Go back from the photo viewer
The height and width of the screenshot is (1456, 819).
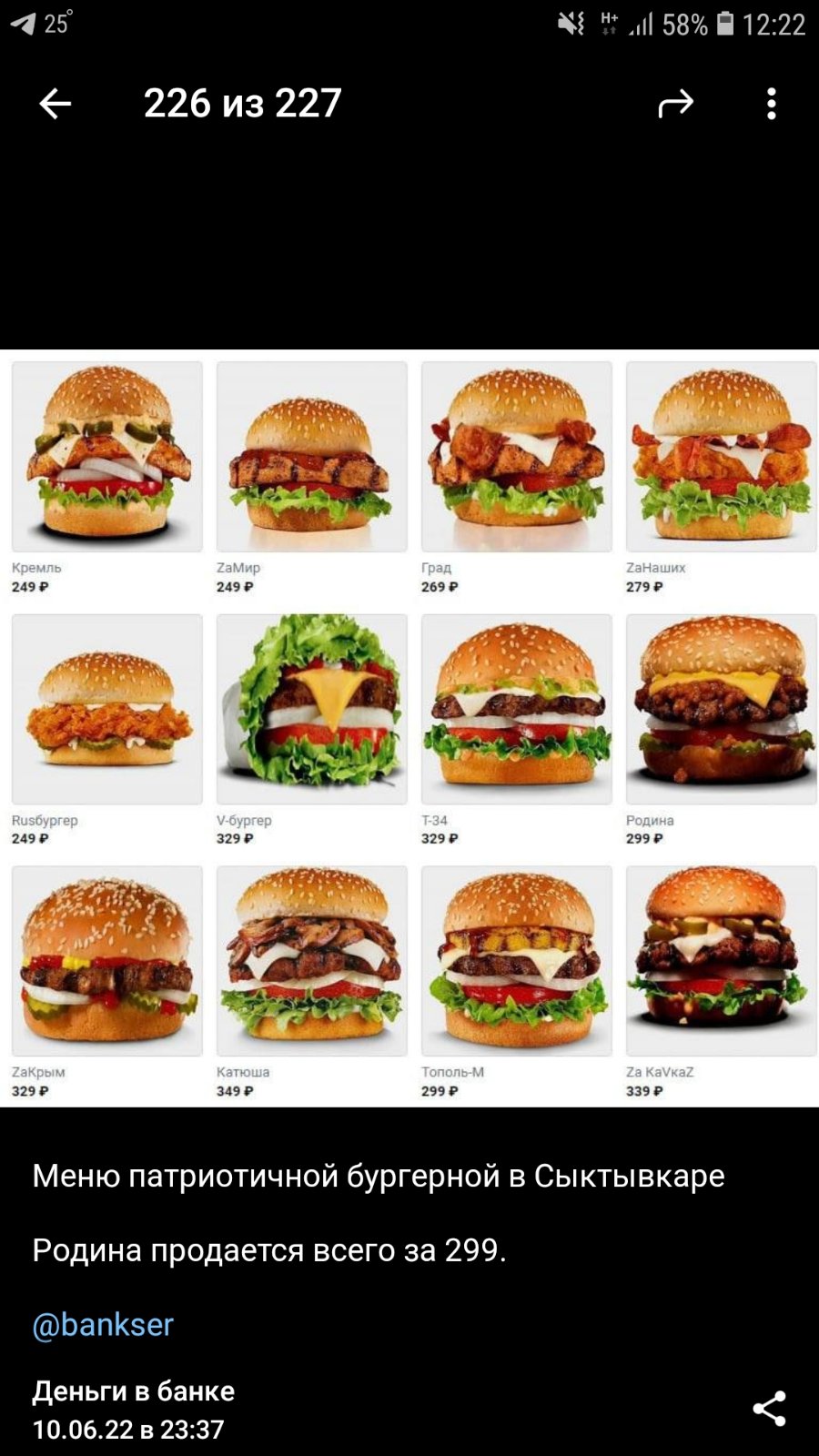(55, 104)
